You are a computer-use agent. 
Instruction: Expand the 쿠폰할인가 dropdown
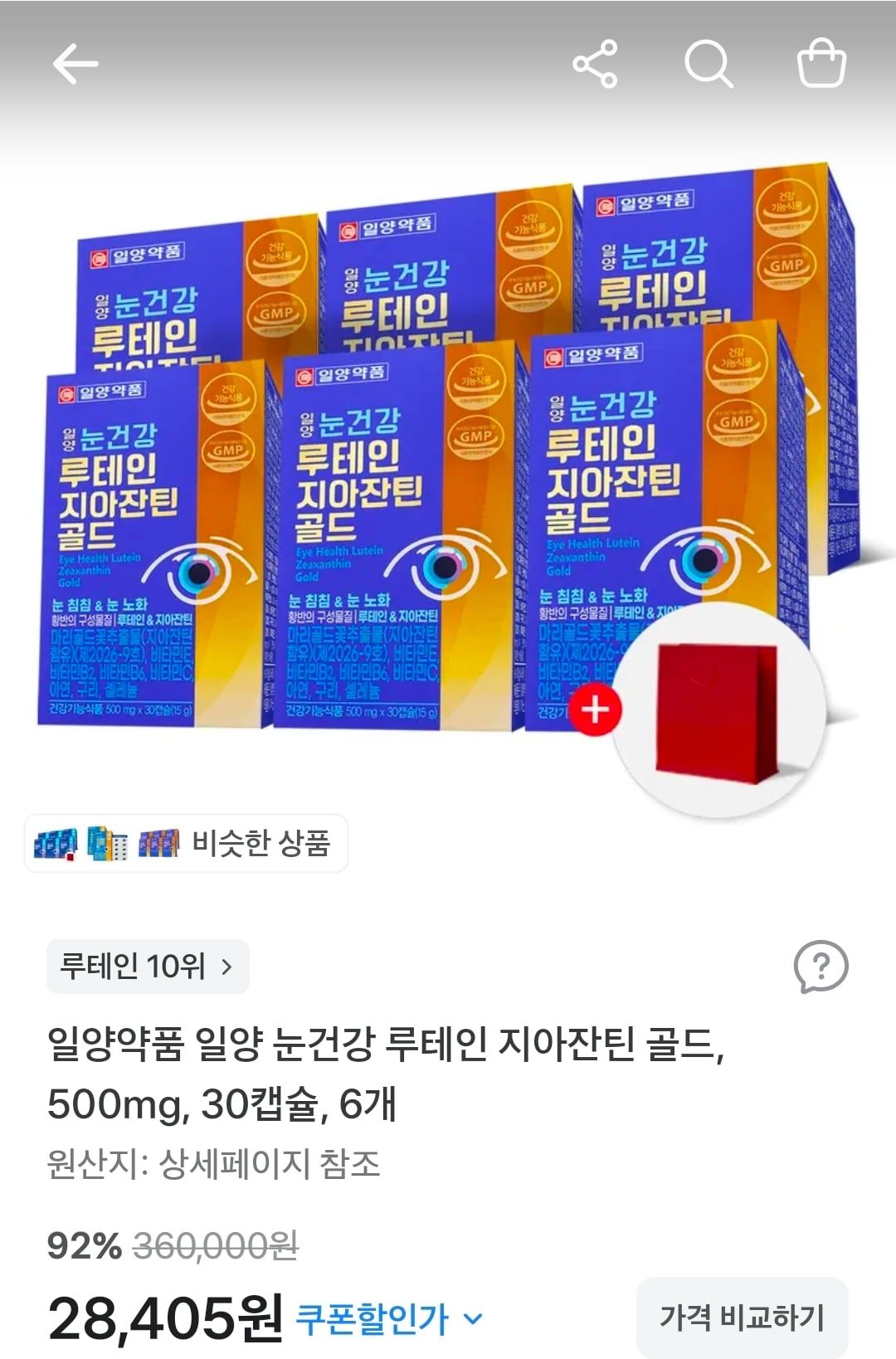click(x=389, y=1318)
